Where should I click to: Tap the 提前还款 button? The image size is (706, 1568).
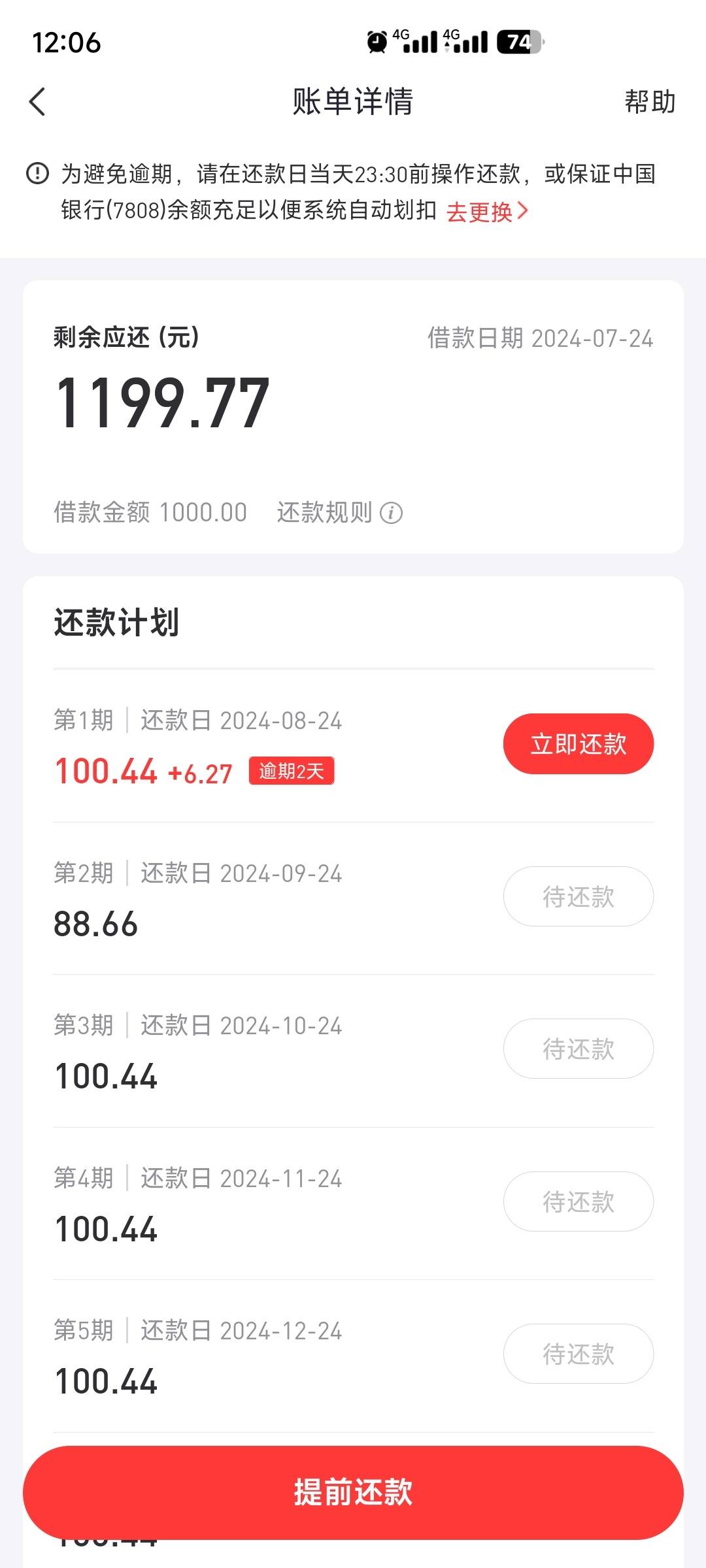(353, 1493)
